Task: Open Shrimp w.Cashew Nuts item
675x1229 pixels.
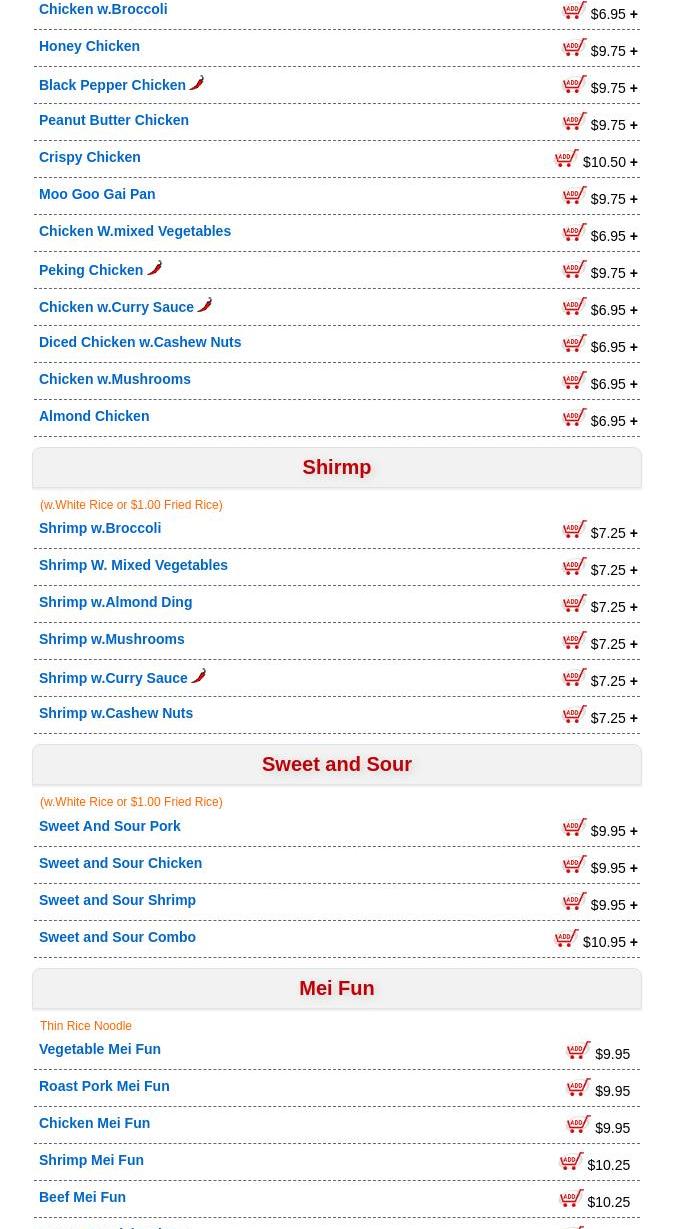Action: click(116, 713)
